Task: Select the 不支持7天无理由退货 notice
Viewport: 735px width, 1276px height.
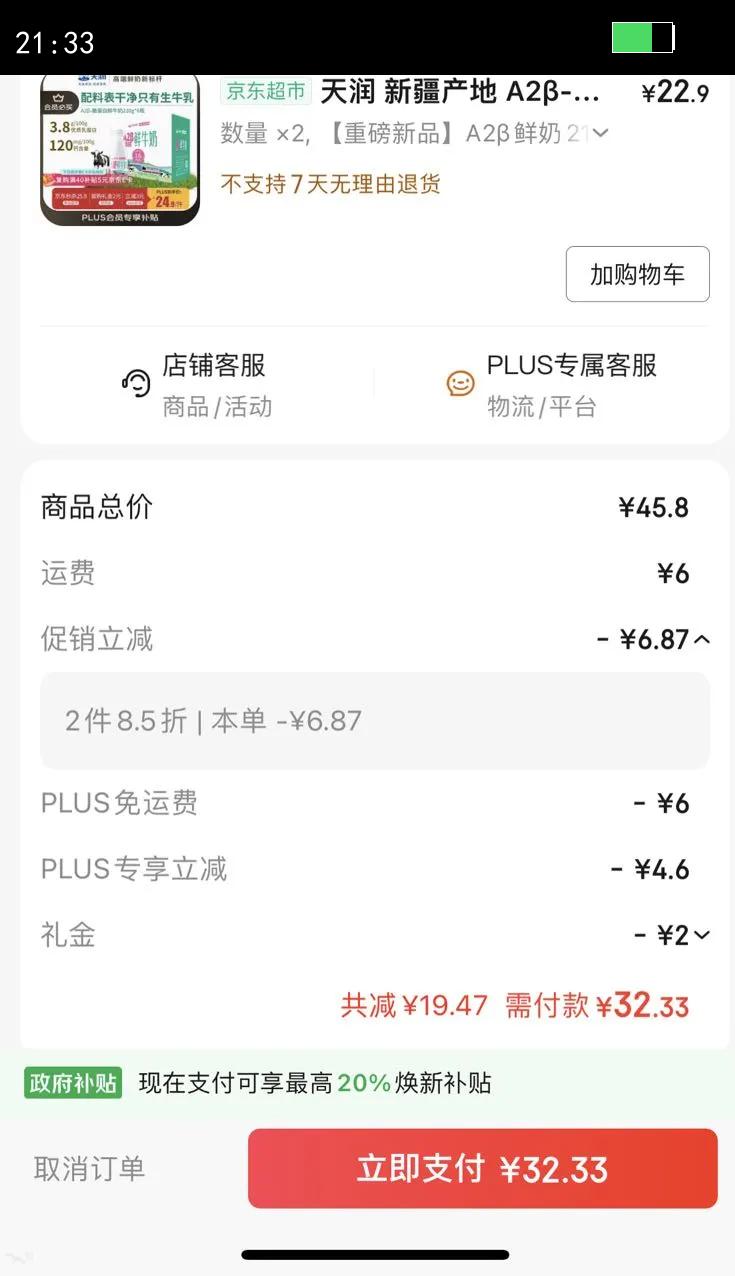Action: pos(330,184)
